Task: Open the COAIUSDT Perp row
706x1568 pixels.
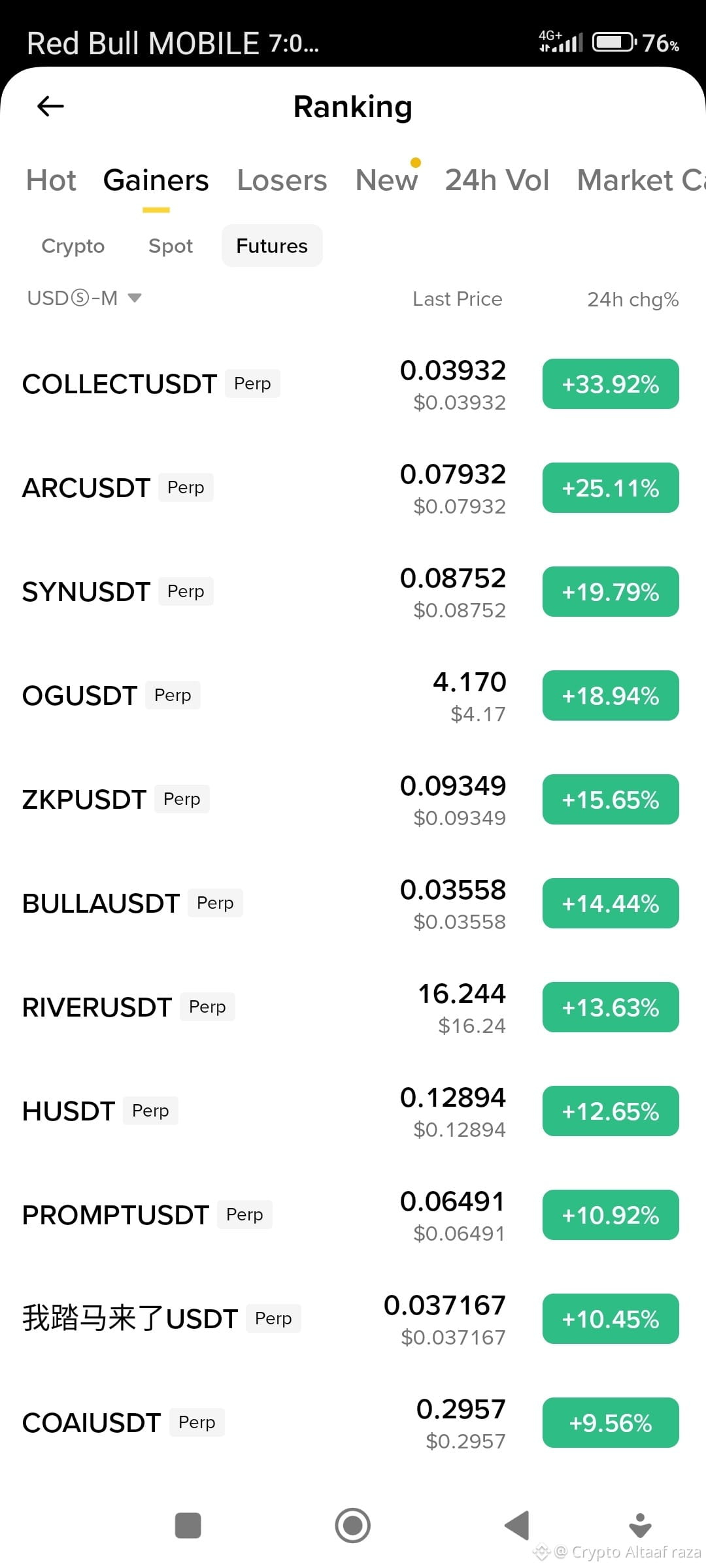Action: tap(92, 1423)
